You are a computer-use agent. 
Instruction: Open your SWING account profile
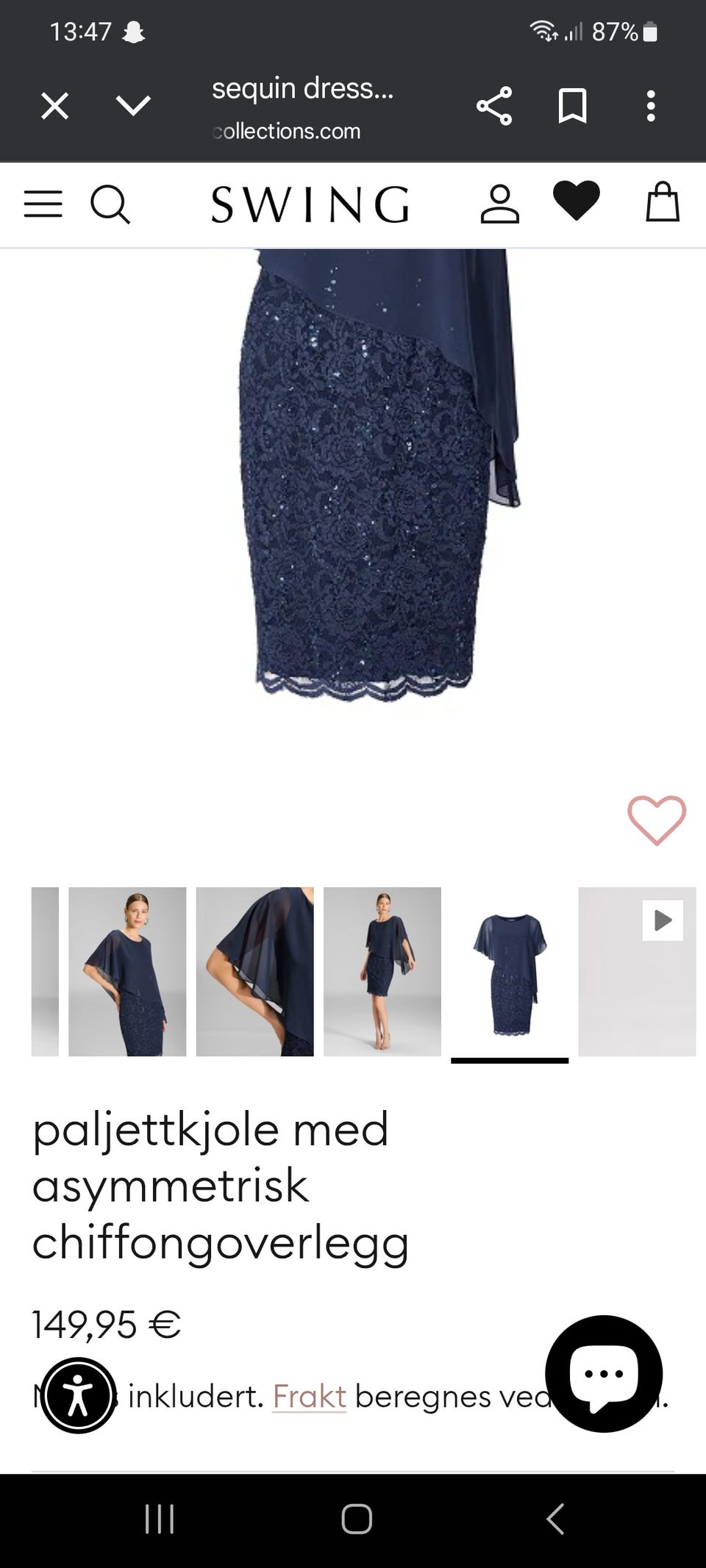tap(500, 204)
